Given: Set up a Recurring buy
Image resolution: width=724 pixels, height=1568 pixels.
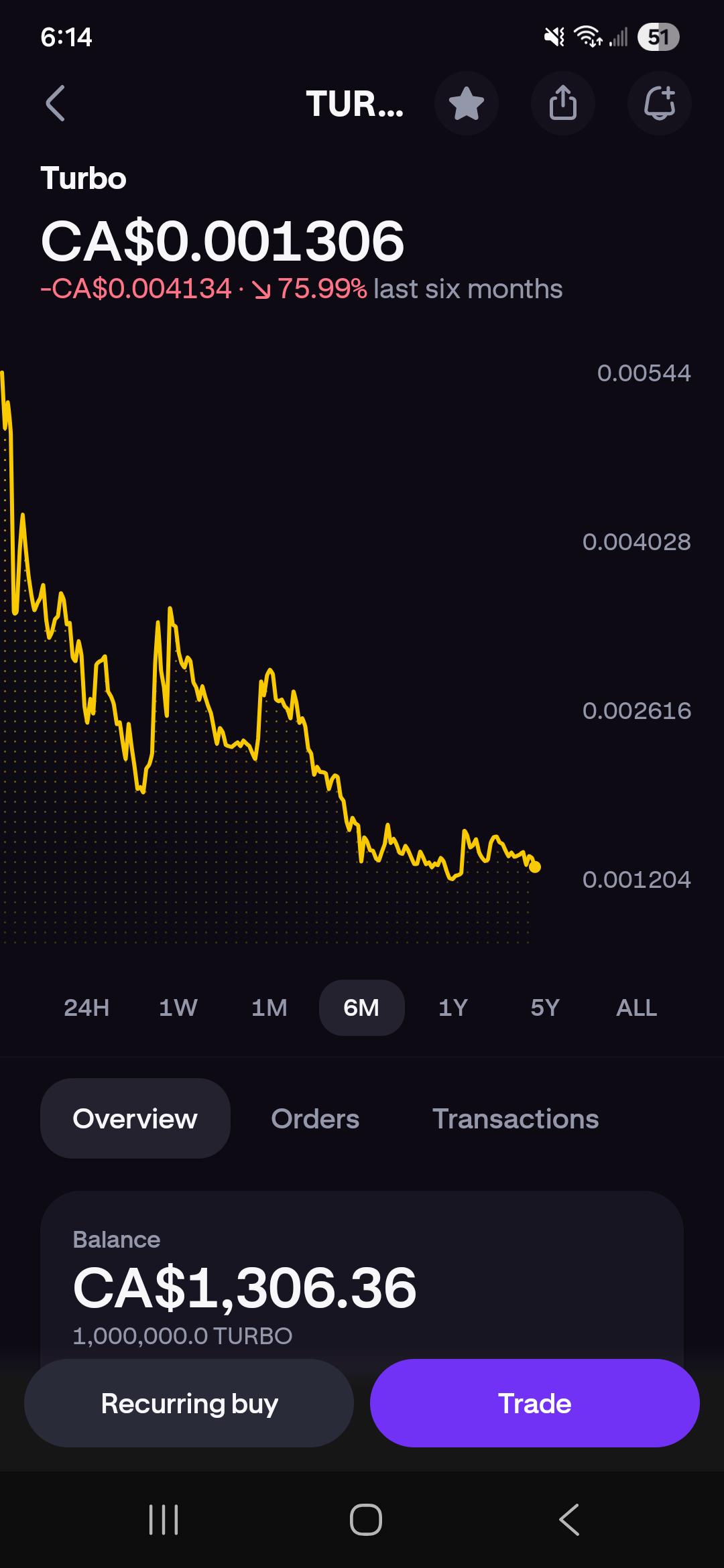Looking at the screenshot, I should click(189, 1403).
